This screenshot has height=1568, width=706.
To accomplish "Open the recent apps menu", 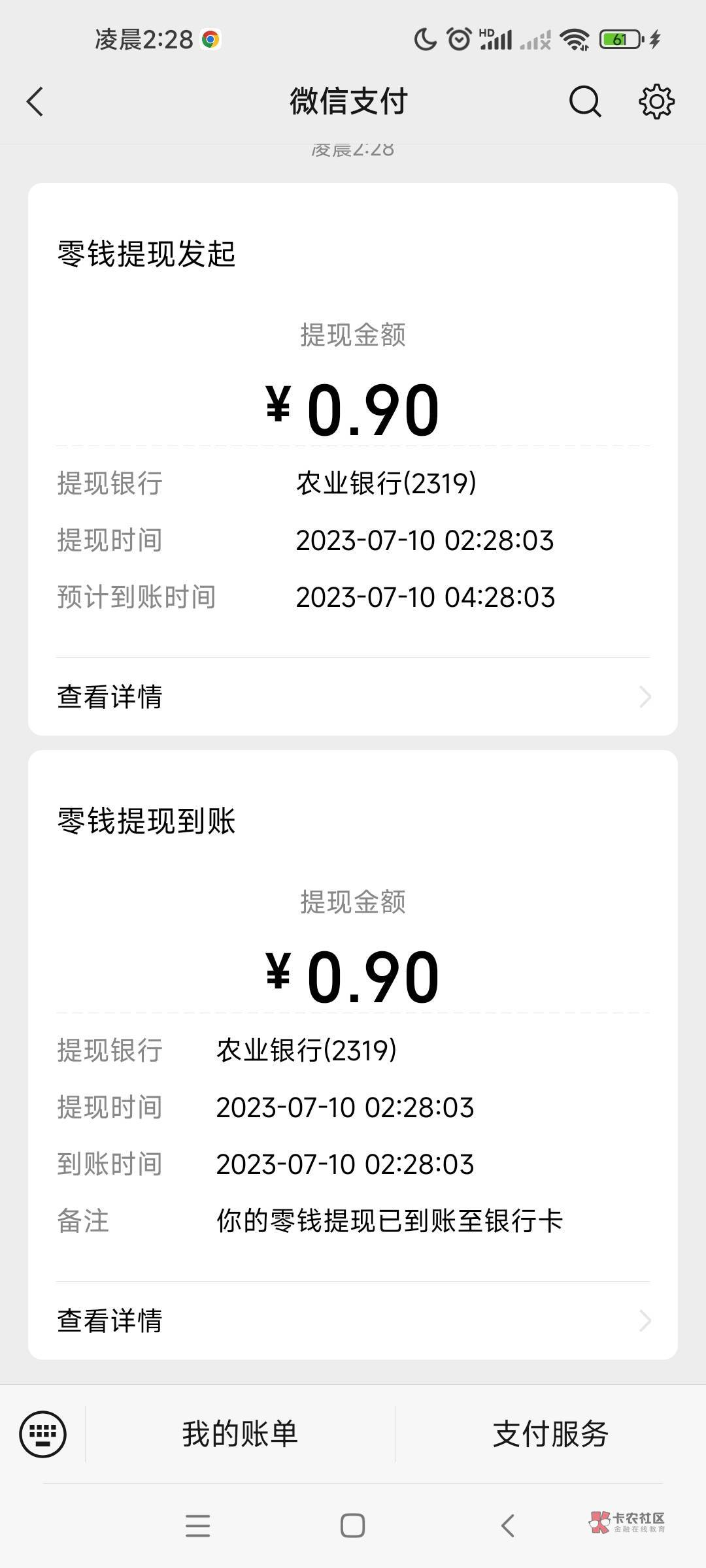I will point(197,1526).
